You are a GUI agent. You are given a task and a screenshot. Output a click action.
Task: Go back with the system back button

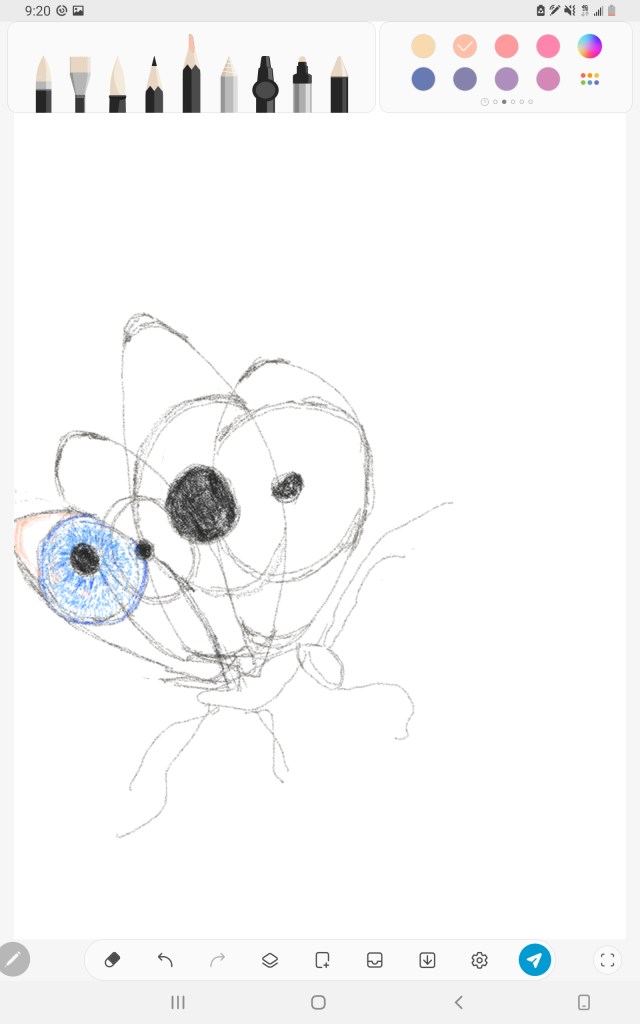(458, 1002)
